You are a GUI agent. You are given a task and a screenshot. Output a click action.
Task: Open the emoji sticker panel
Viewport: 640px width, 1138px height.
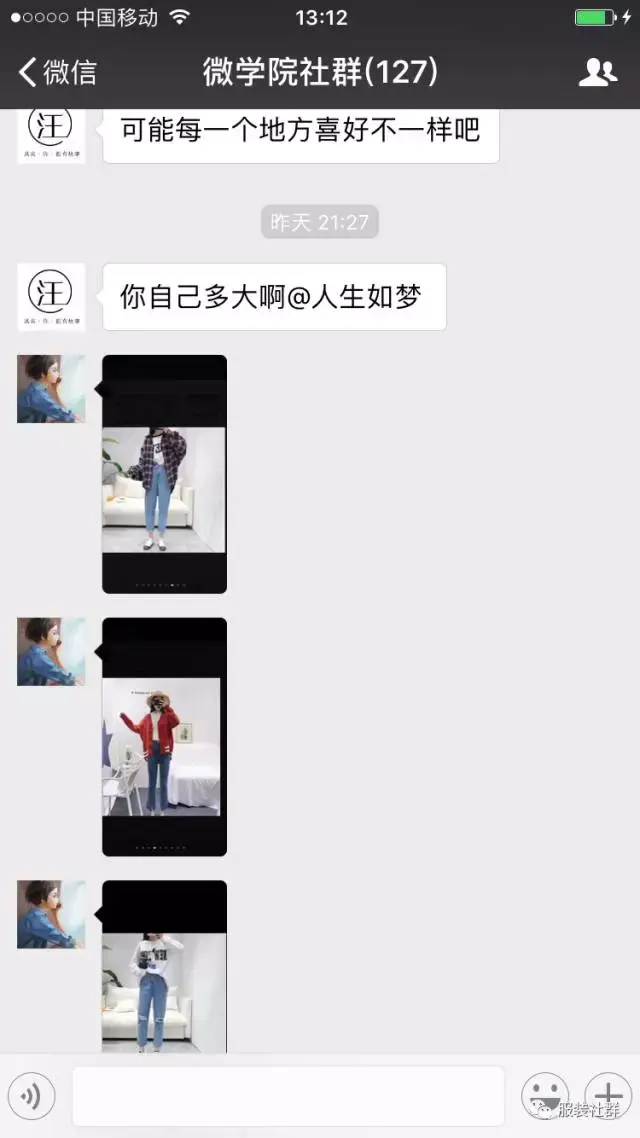point(545,1096)
